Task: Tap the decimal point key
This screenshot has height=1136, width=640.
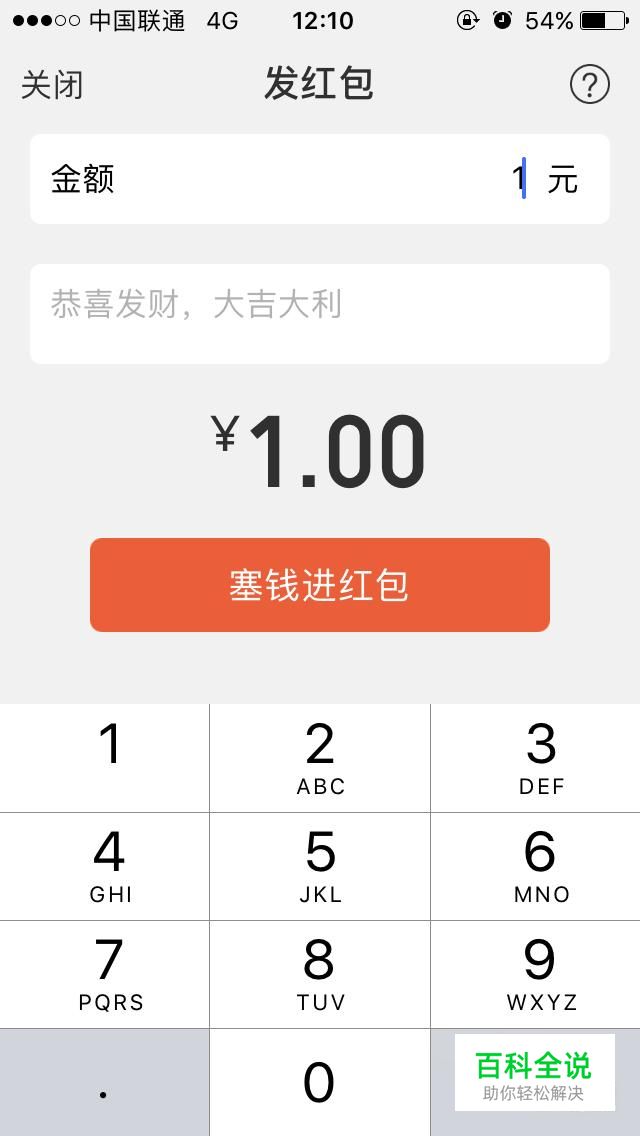Action: coord(104,1082)
